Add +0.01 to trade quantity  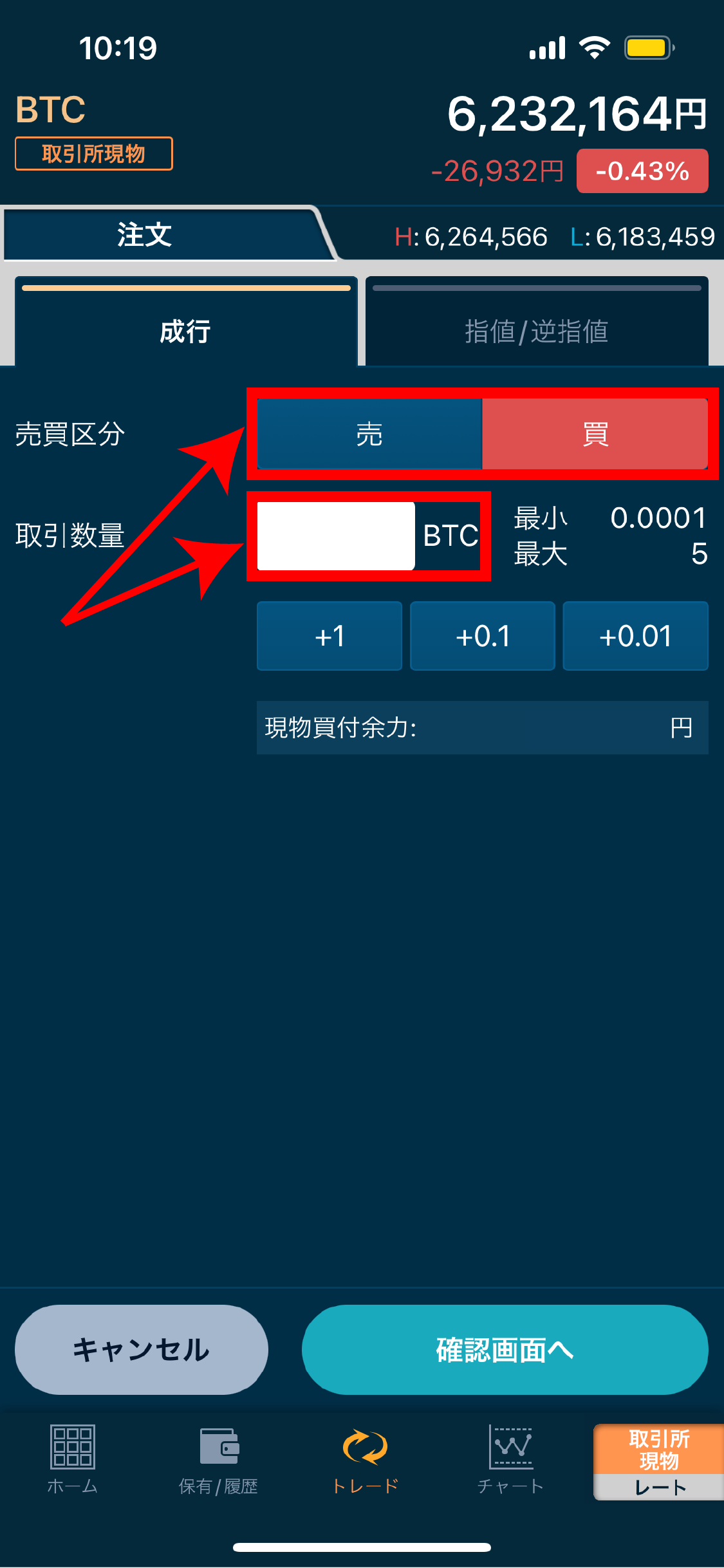click(635, 636)
